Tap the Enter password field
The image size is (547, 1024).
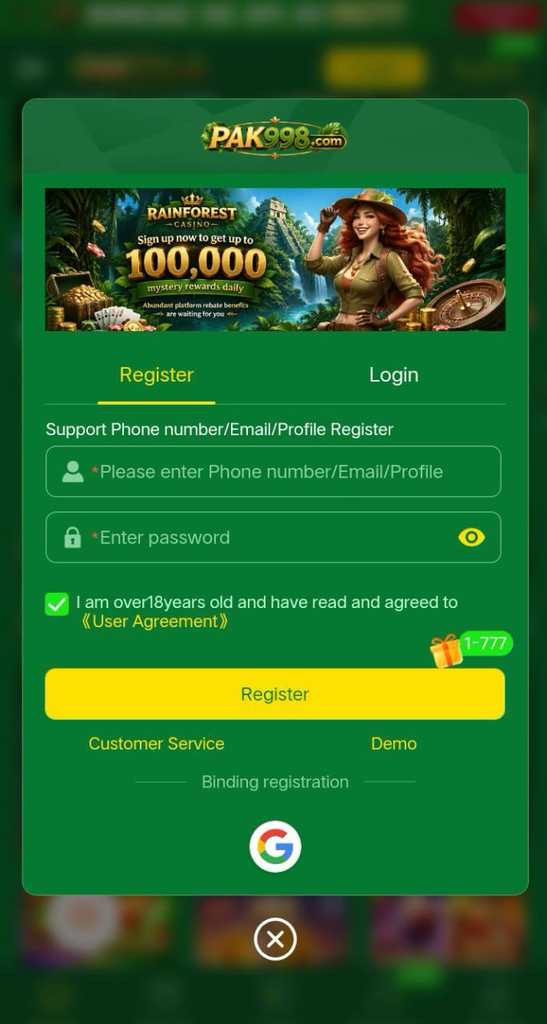pos(274,537)
